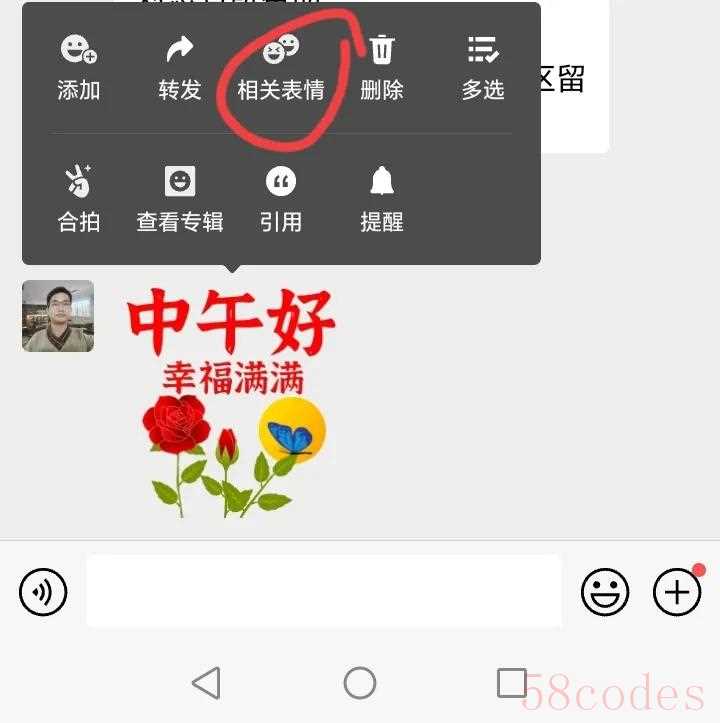Tap the 中午好 sticker message
Image resolution: width=720 pixels, height=723 pixels.
pos(234,400)
